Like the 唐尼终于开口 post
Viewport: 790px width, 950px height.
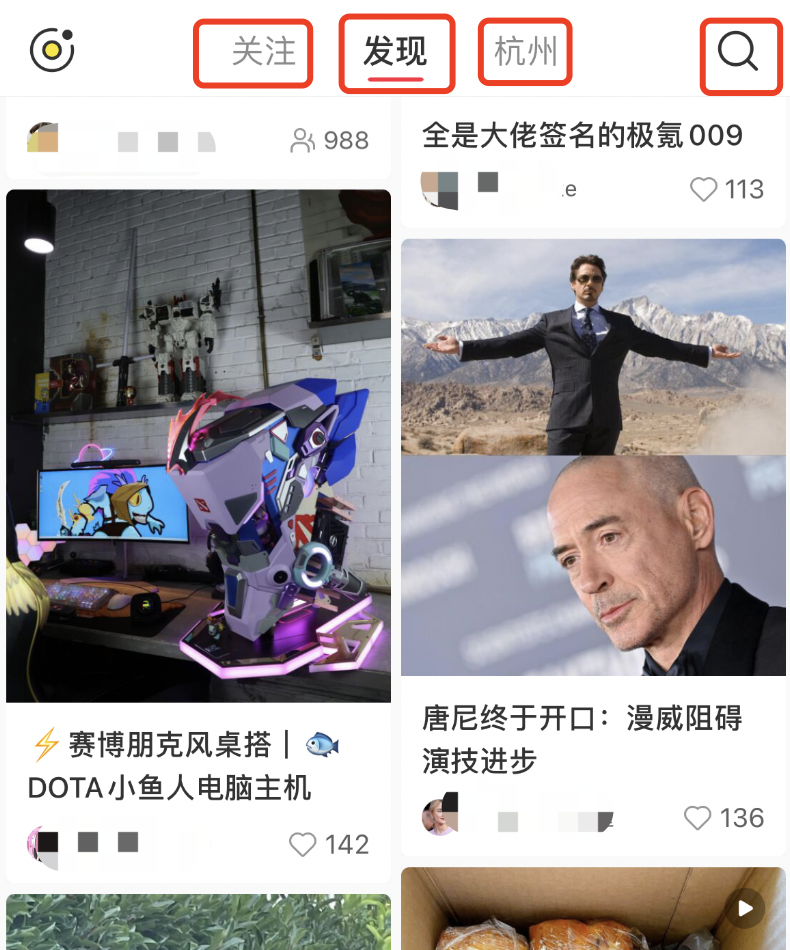(699, 818)
